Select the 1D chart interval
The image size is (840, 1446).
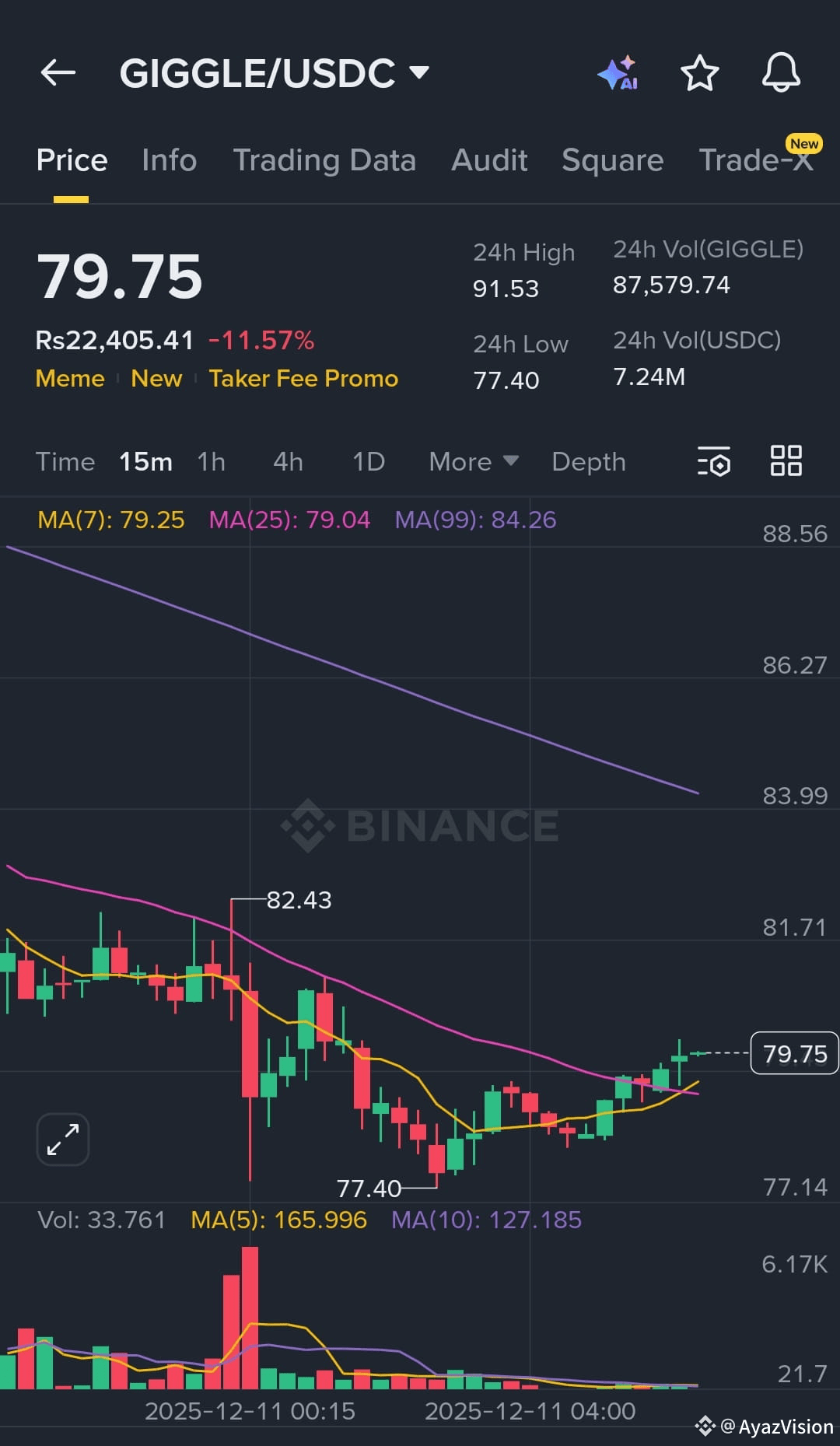pyautogui.click(x=369, y=462)
